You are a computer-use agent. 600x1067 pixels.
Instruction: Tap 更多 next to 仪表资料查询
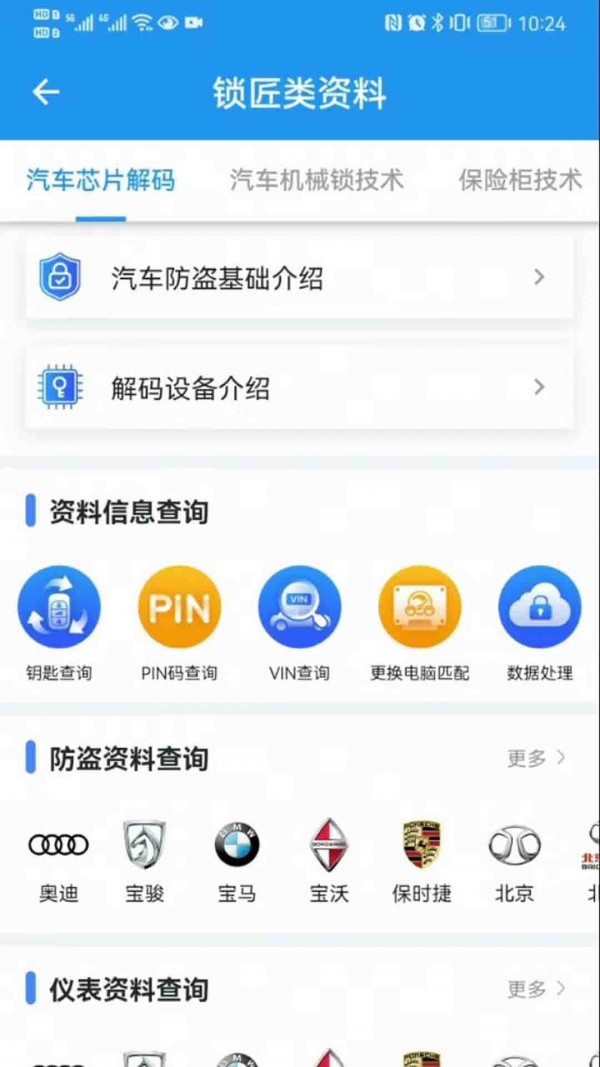(536, 989)
